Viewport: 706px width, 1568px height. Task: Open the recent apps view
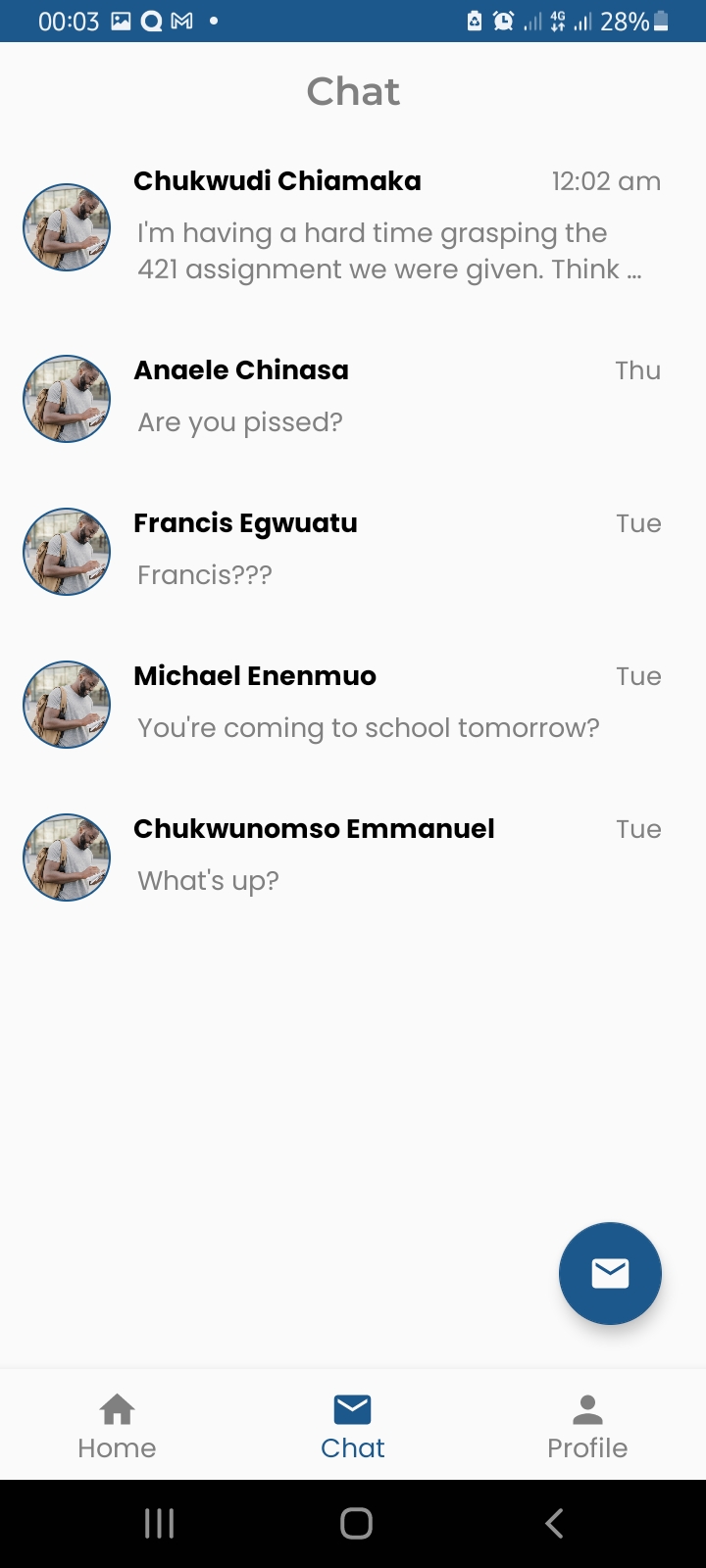tap(159, 1523)
